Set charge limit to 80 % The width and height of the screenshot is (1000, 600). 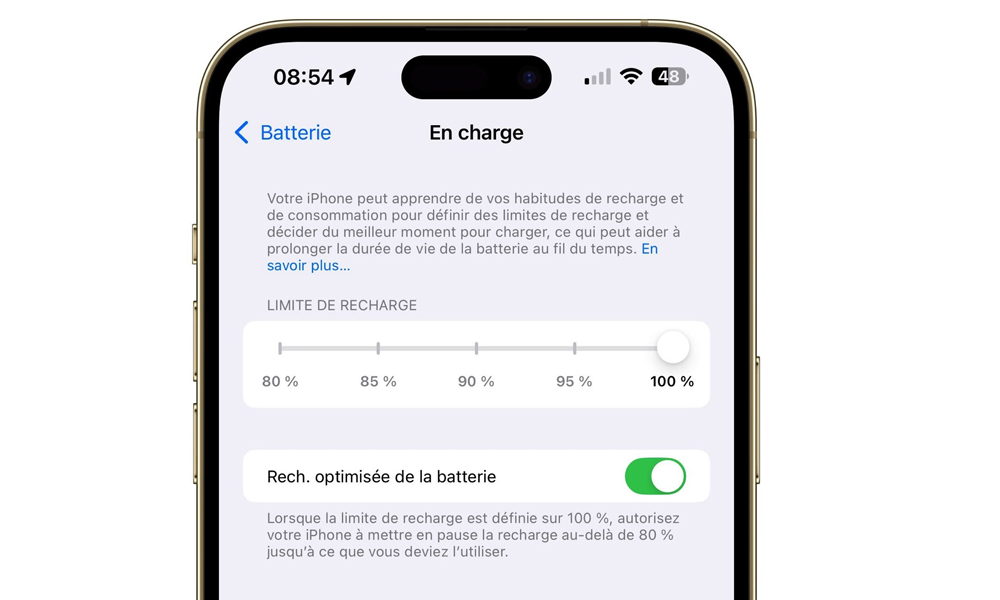pyautogui.click(x=280, y=349)
